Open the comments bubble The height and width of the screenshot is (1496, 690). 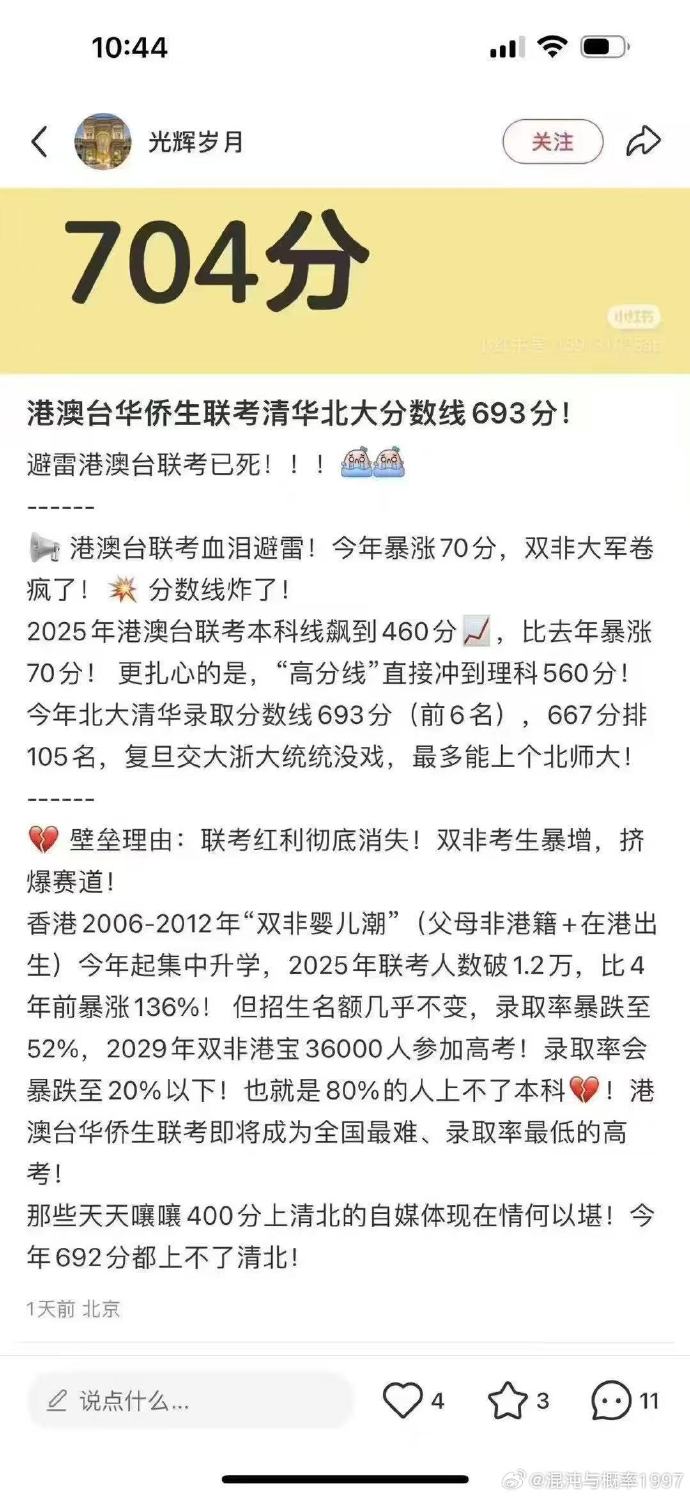tap(611, 1401)
